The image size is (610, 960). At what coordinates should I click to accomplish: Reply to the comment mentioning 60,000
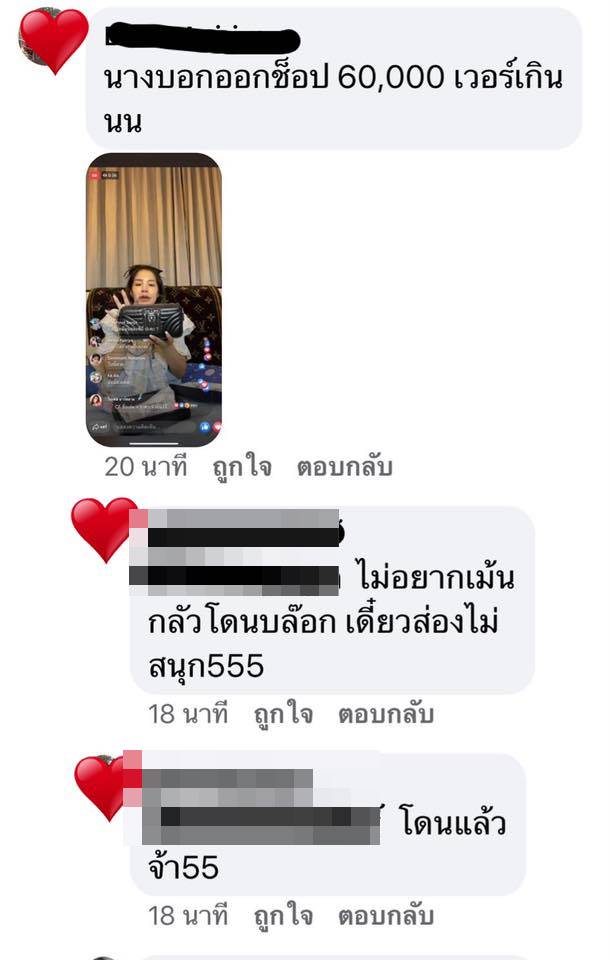point(344,467)
